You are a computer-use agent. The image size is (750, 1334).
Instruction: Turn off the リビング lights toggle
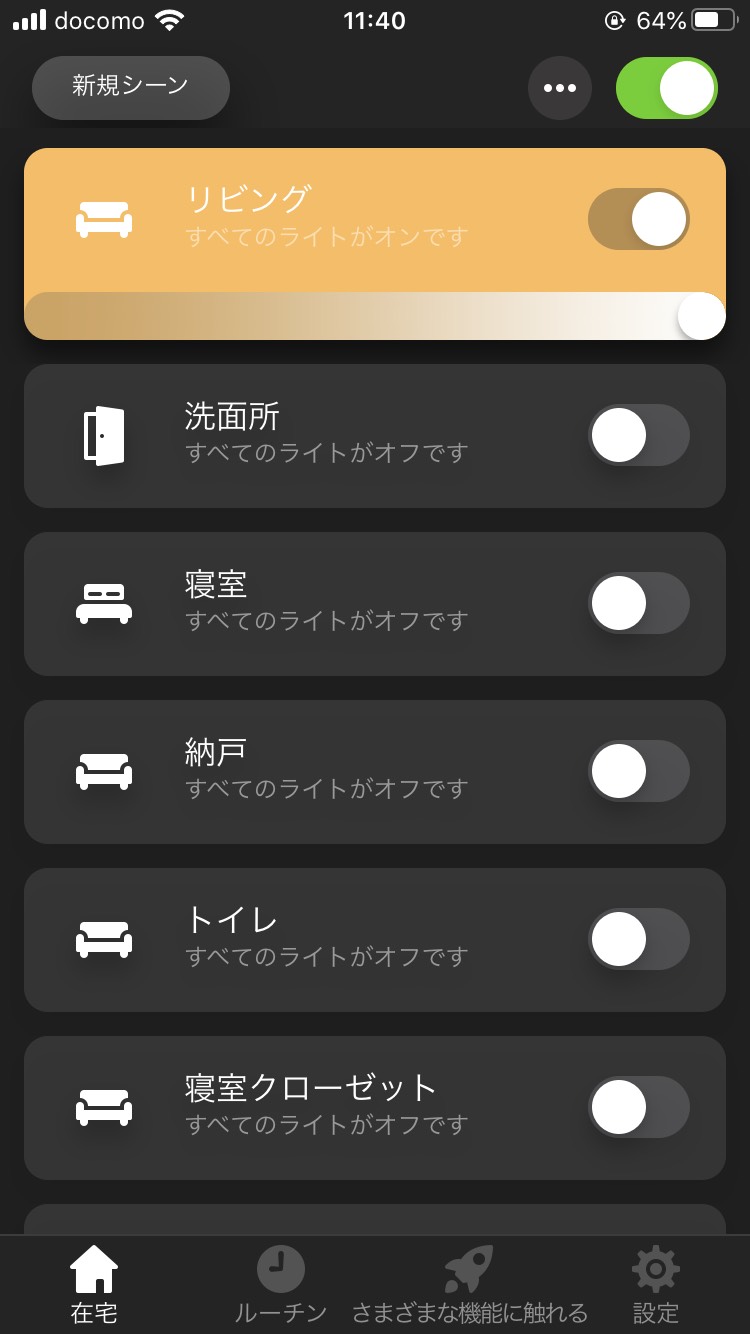click(638, 219)
